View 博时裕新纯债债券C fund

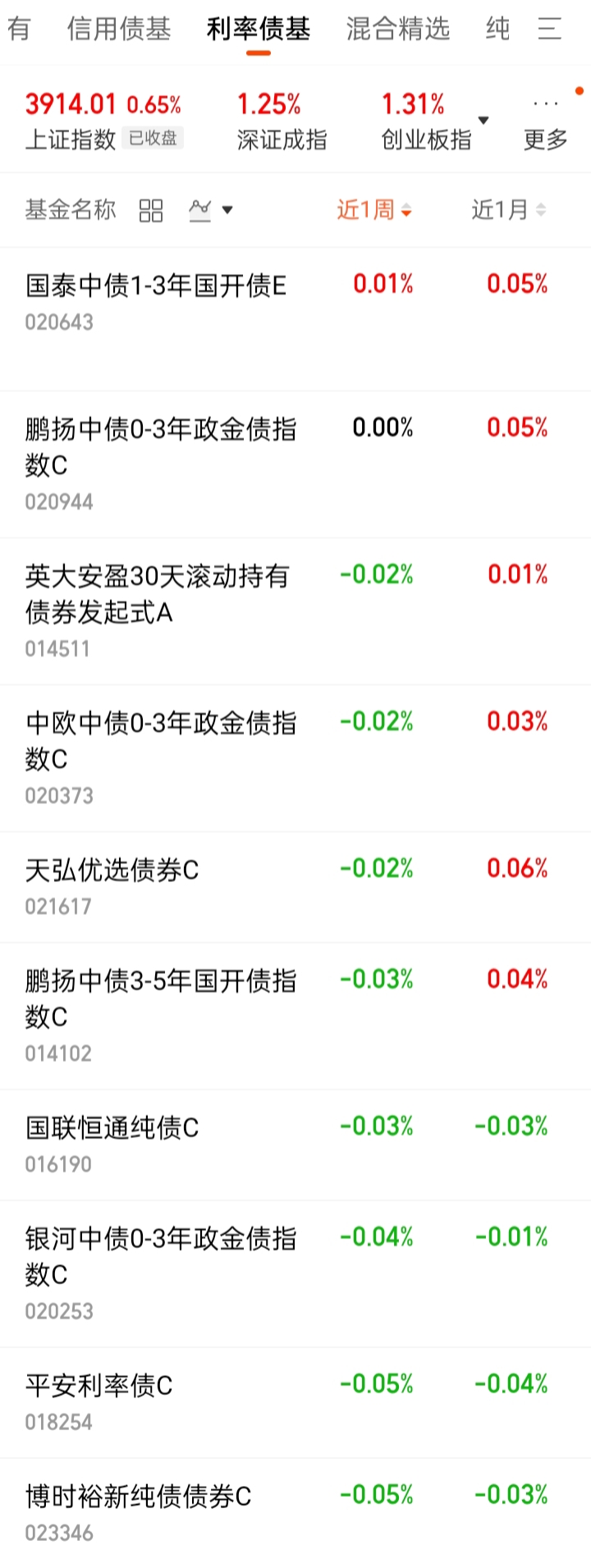click(139, 1496)
